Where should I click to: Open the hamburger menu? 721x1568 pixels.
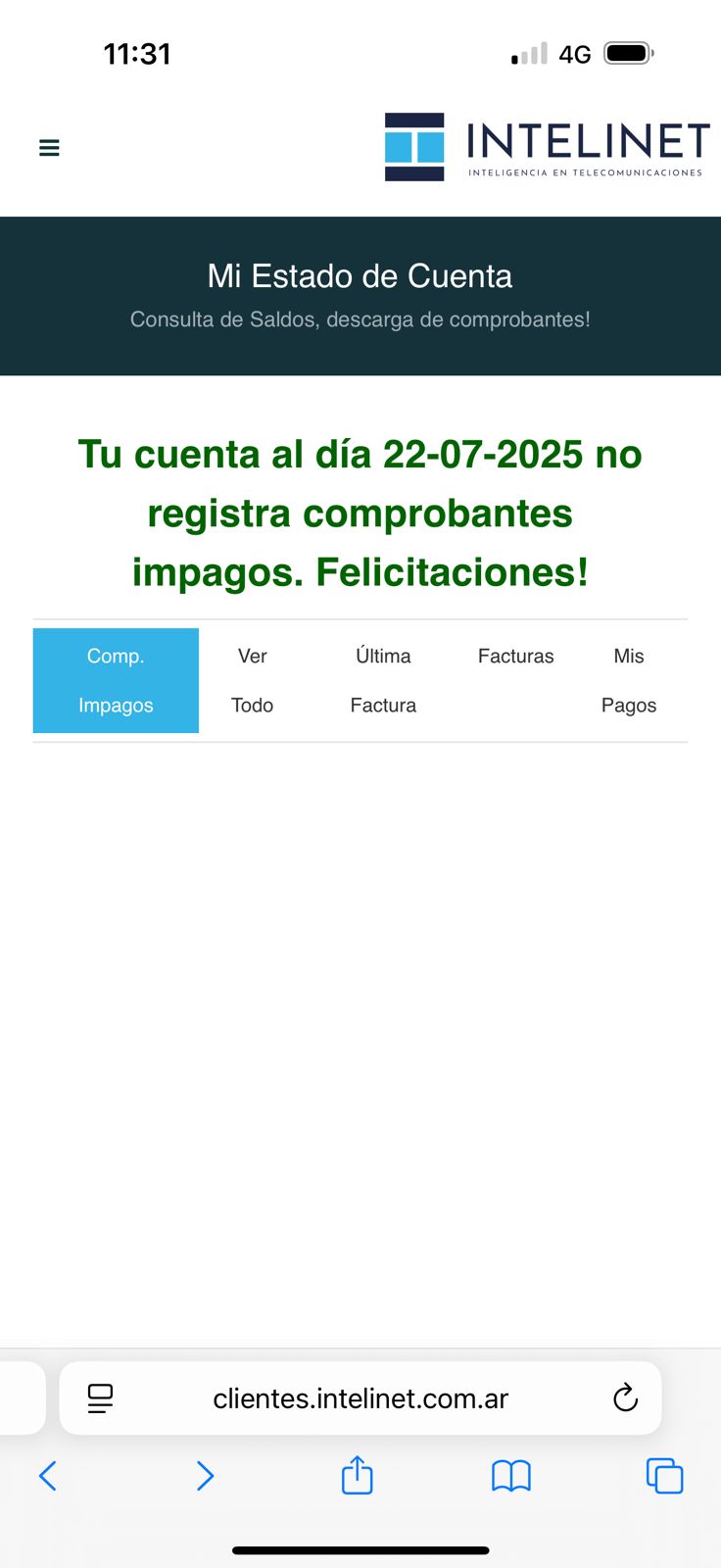point(49,148)
